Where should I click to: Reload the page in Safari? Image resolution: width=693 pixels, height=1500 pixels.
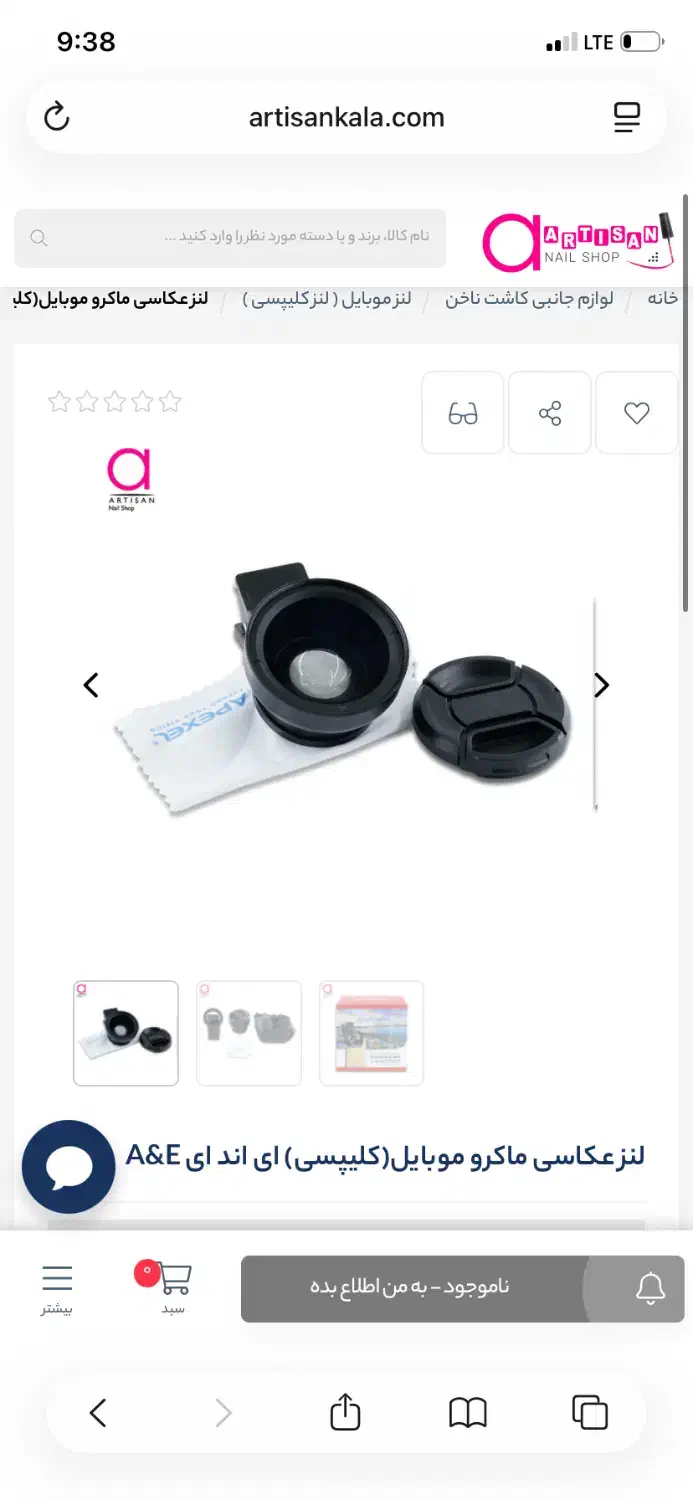click(x=57, y=117)
